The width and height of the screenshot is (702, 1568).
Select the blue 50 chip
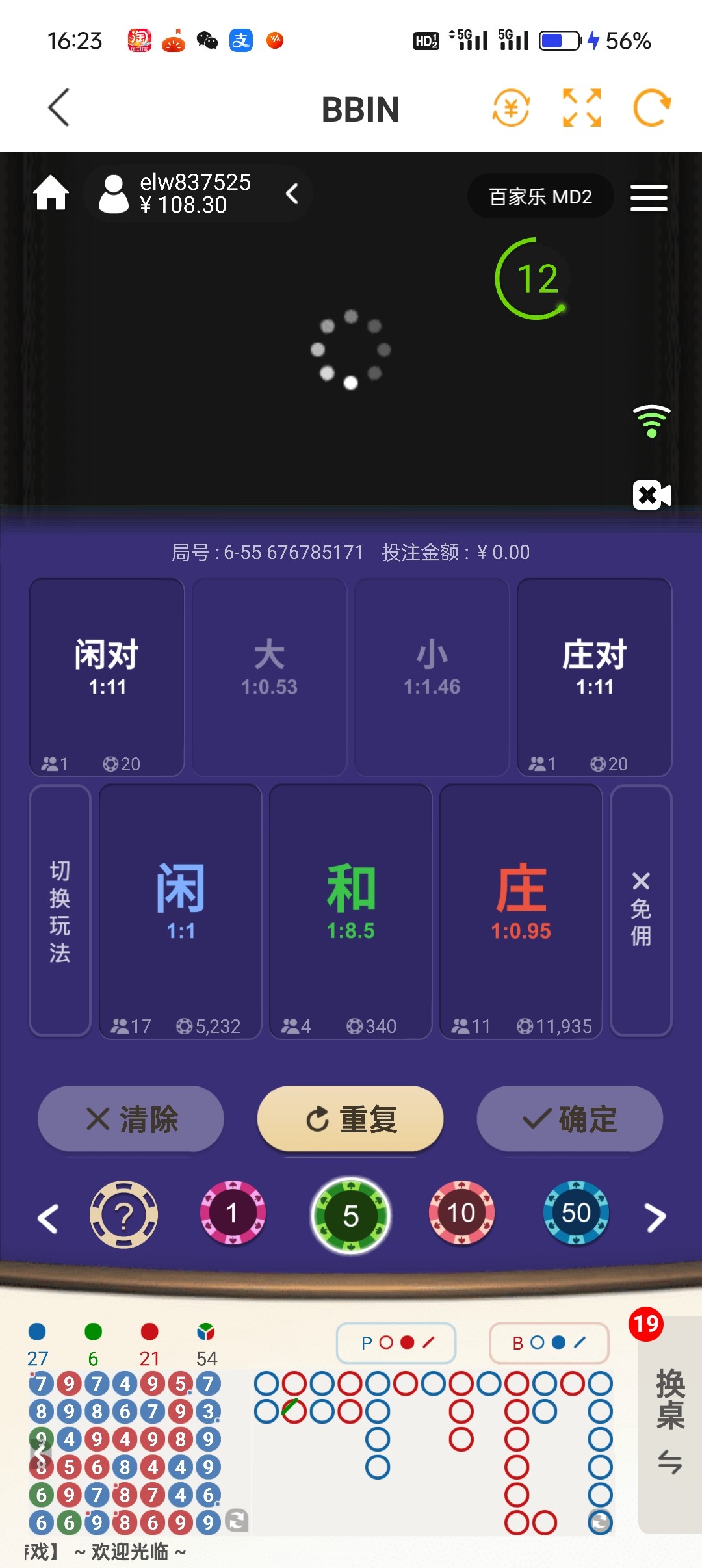coord(576,1213)
